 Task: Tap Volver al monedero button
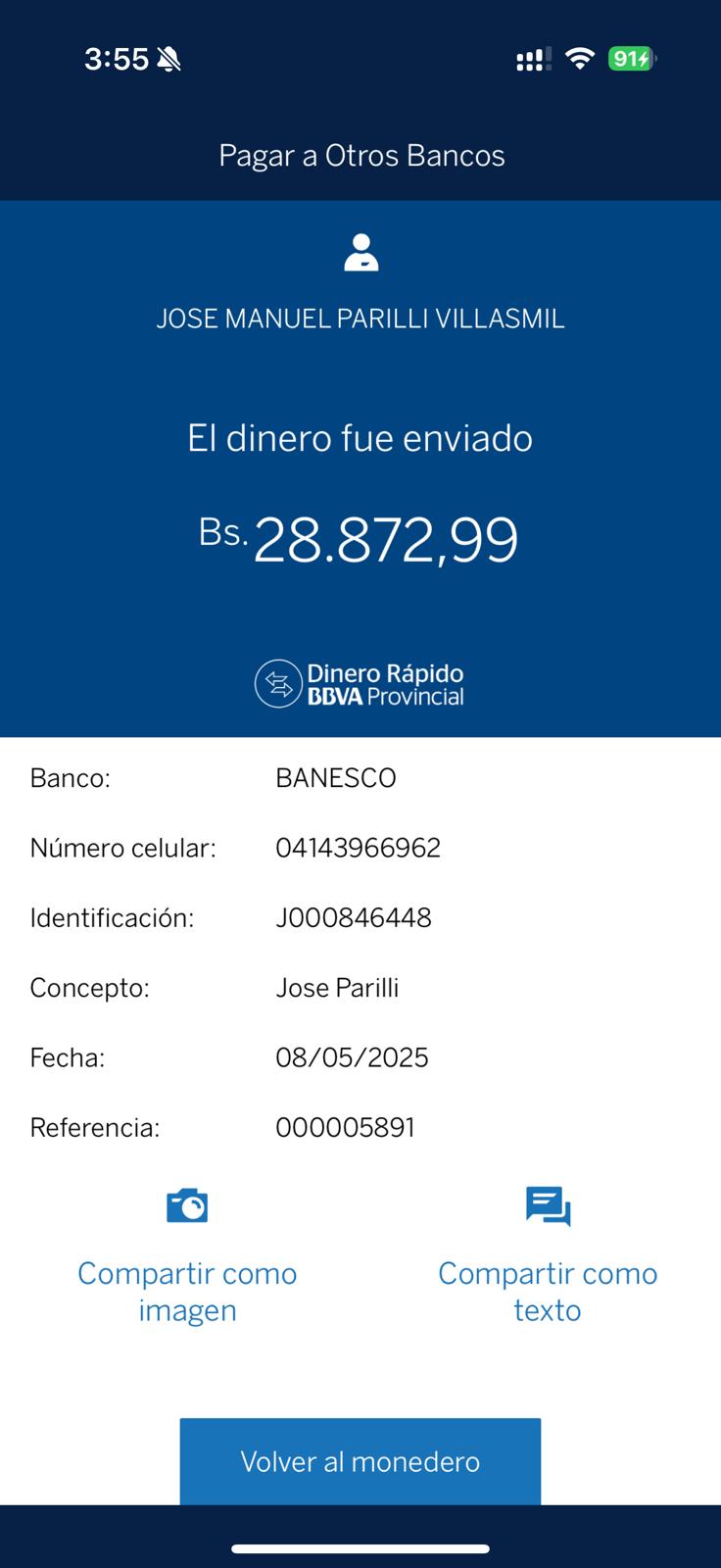click(x=360, y=1461)
